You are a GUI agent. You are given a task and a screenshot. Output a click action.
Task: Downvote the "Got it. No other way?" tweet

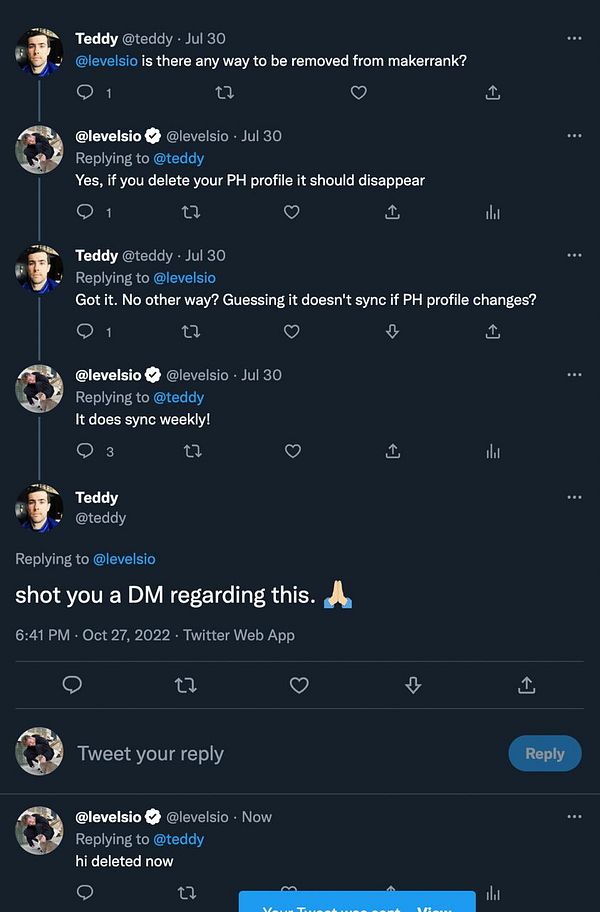[392, 332]
